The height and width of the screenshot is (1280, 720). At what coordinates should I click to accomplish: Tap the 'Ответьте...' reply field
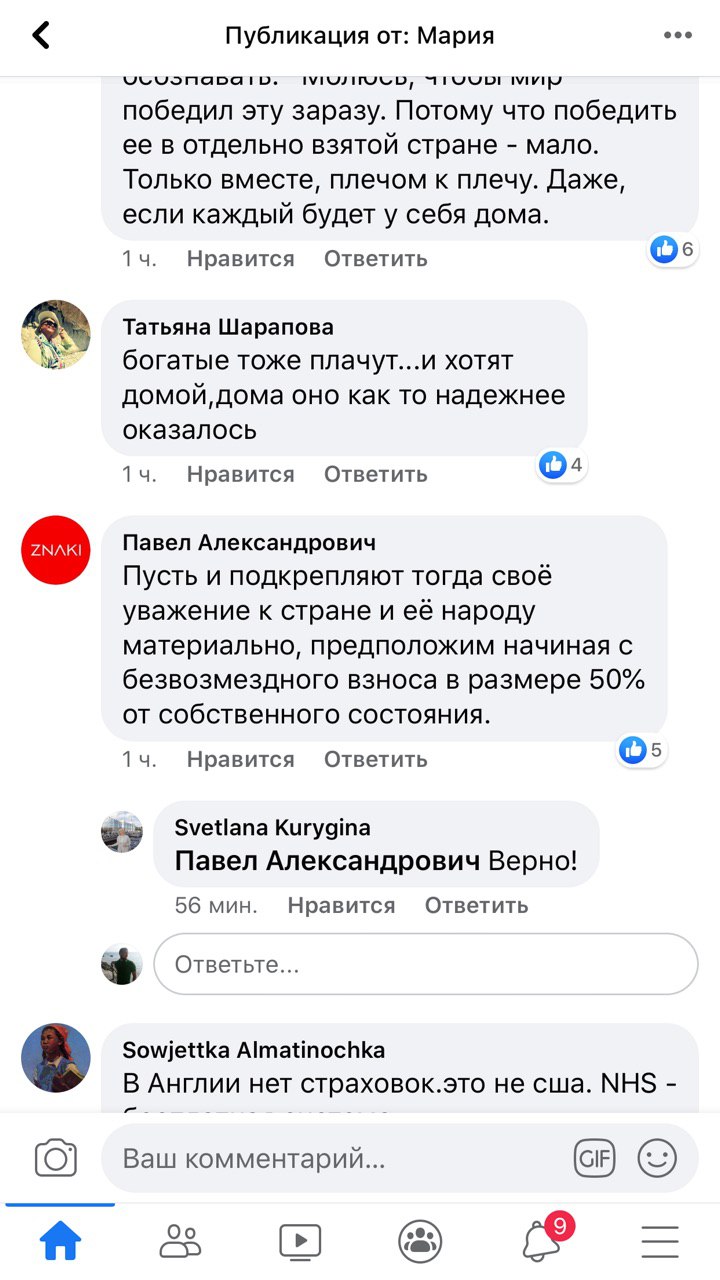point(425,965)
